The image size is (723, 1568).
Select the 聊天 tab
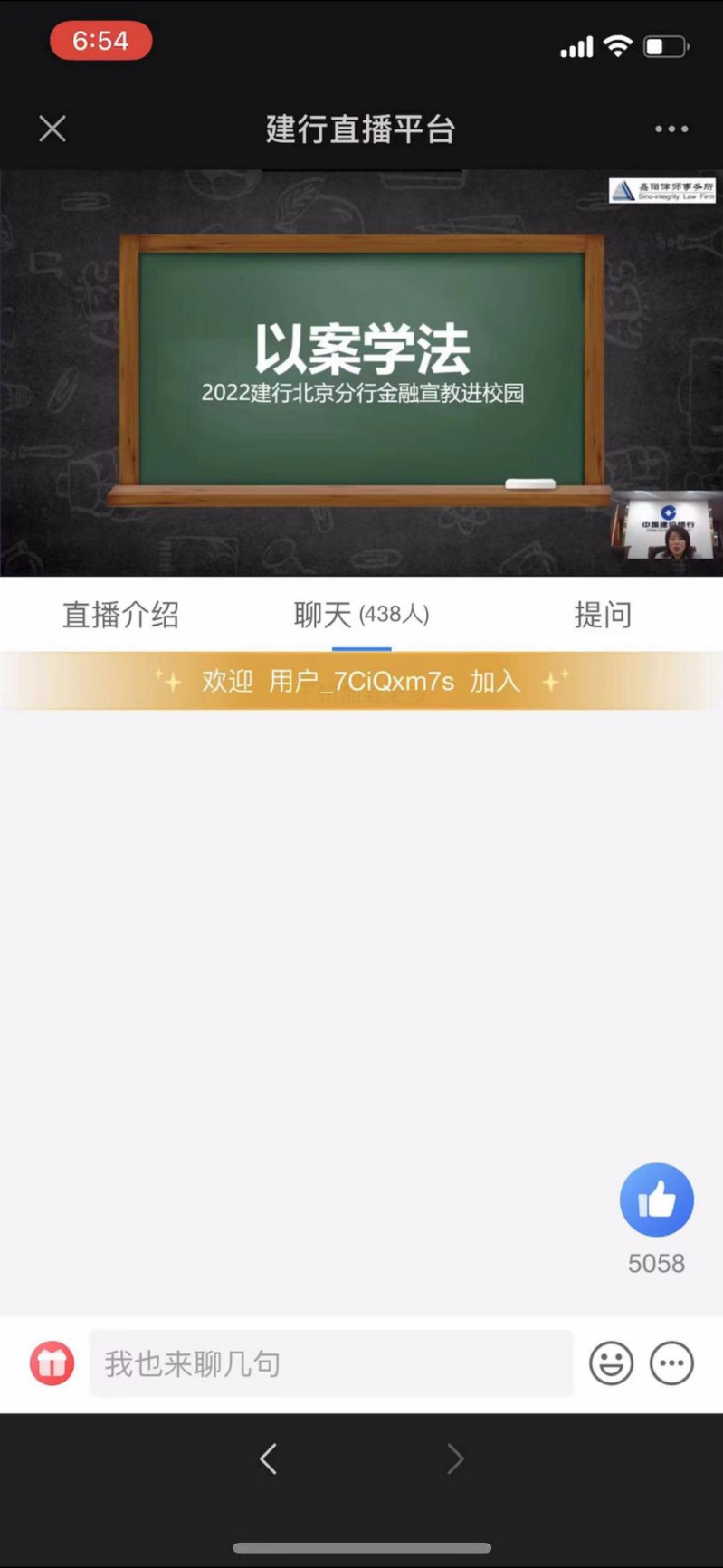[x=360, y=615]
